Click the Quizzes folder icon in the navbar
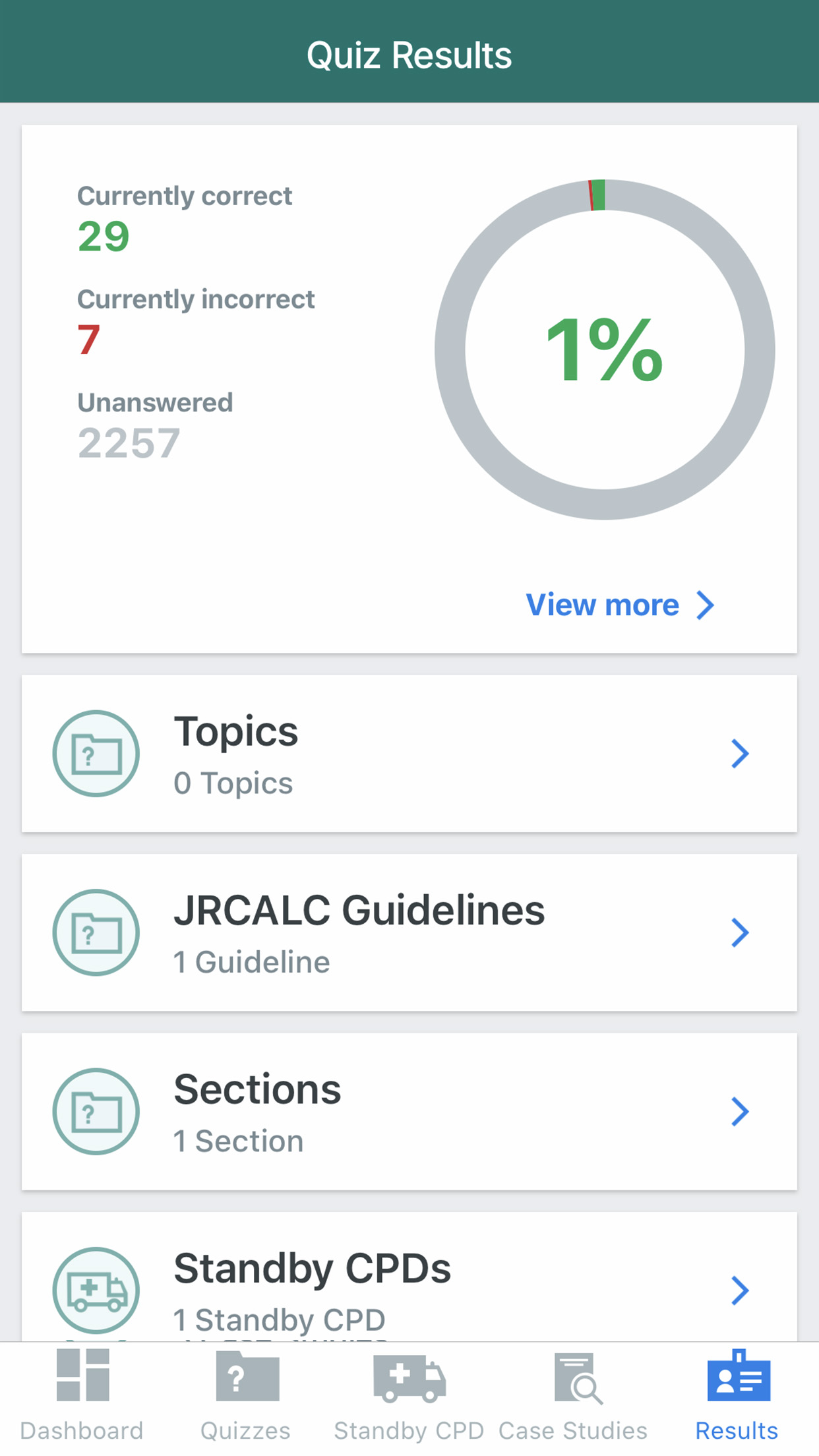Image resolution: width=819 pixels, height=1456 pixels. pyautogui.click(x=245, y=1389)
